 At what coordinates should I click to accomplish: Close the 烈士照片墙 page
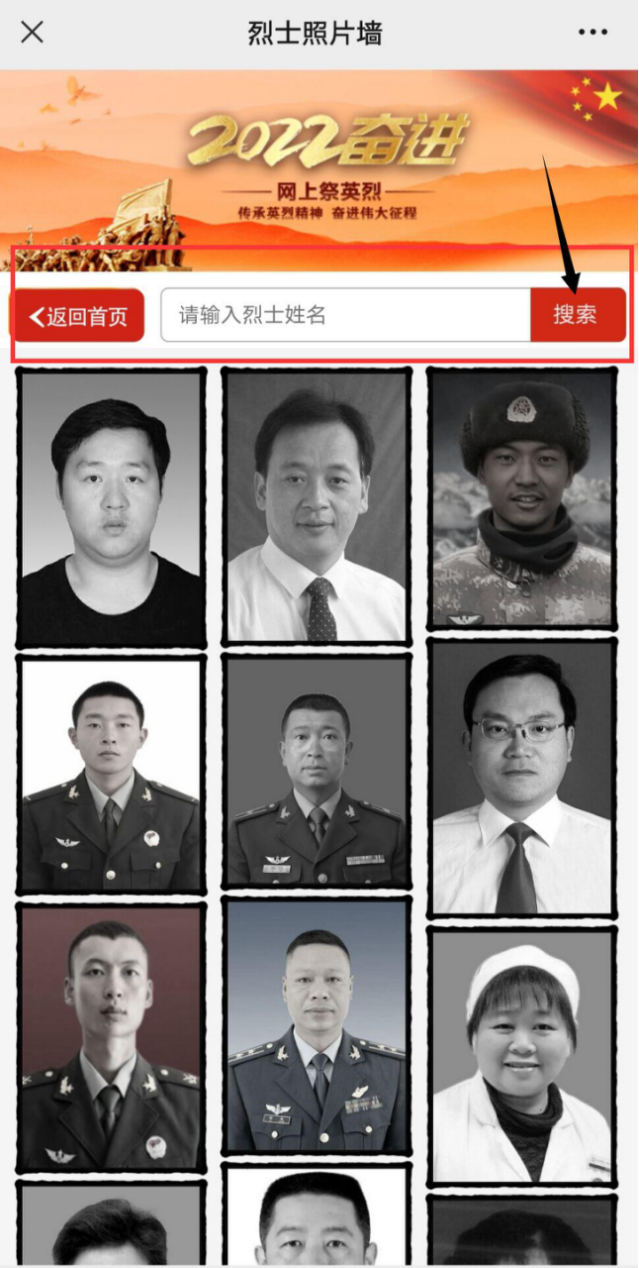click(x=32, y=32)
